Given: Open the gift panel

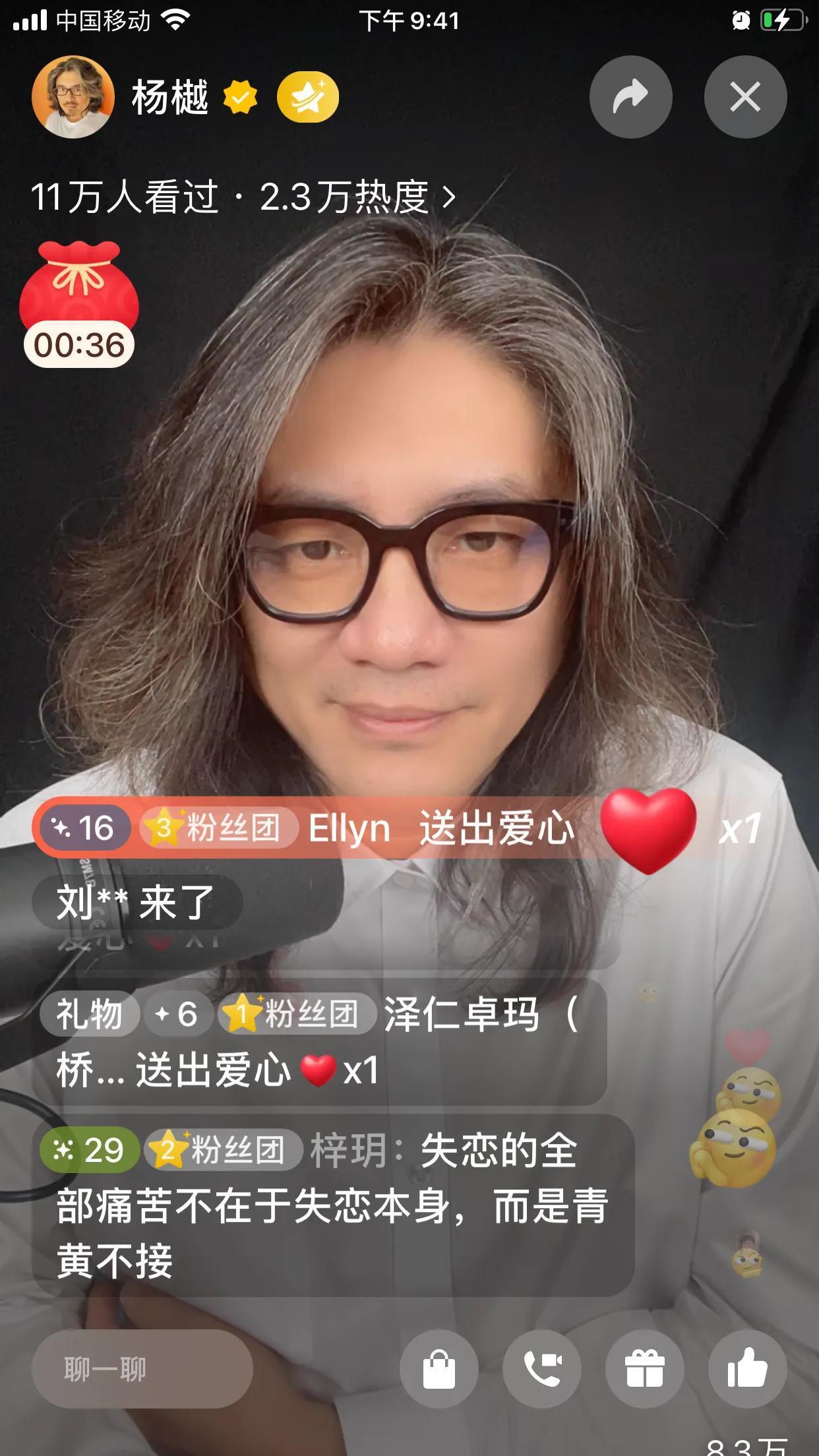Looking at the screenshot, I should tap(644, 1369).
